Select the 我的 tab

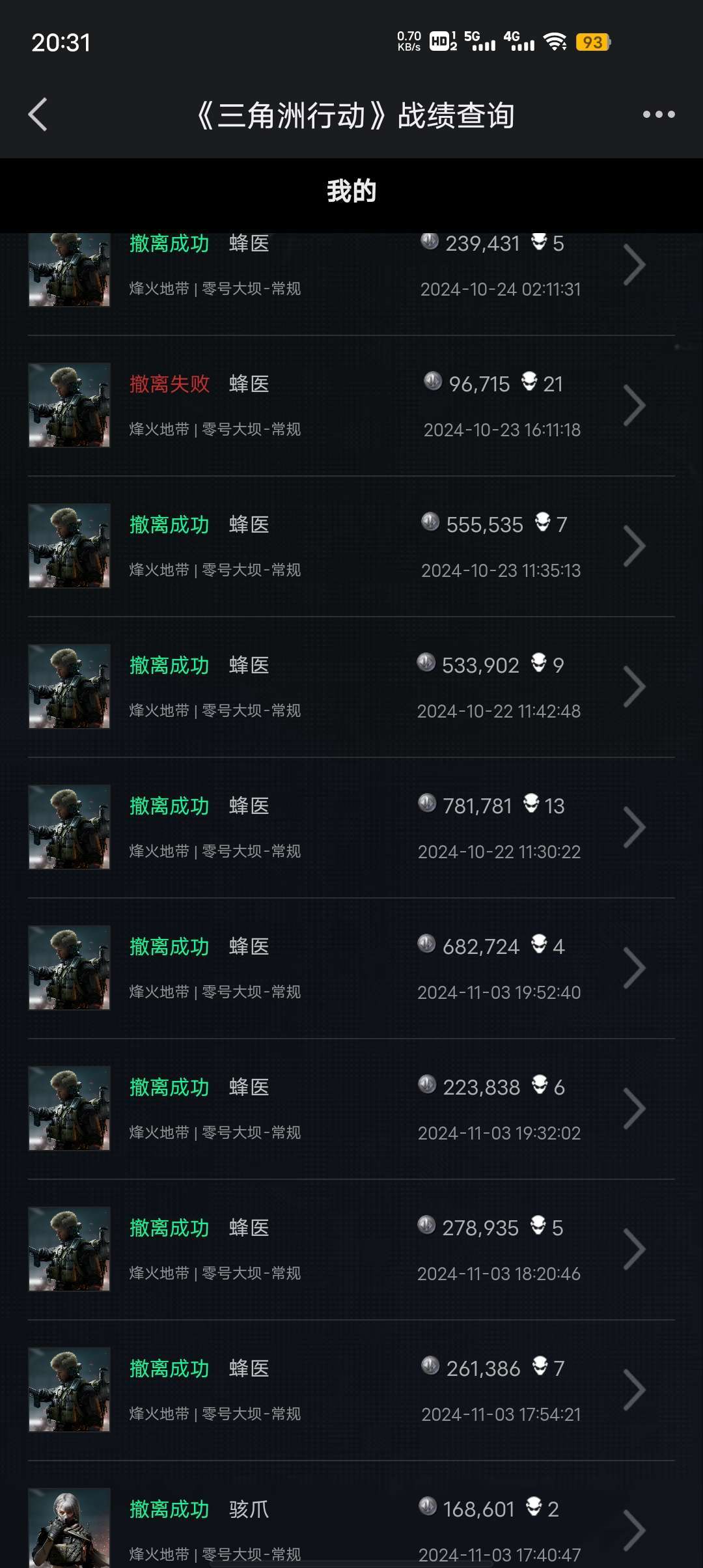click(x=351, y=191)
